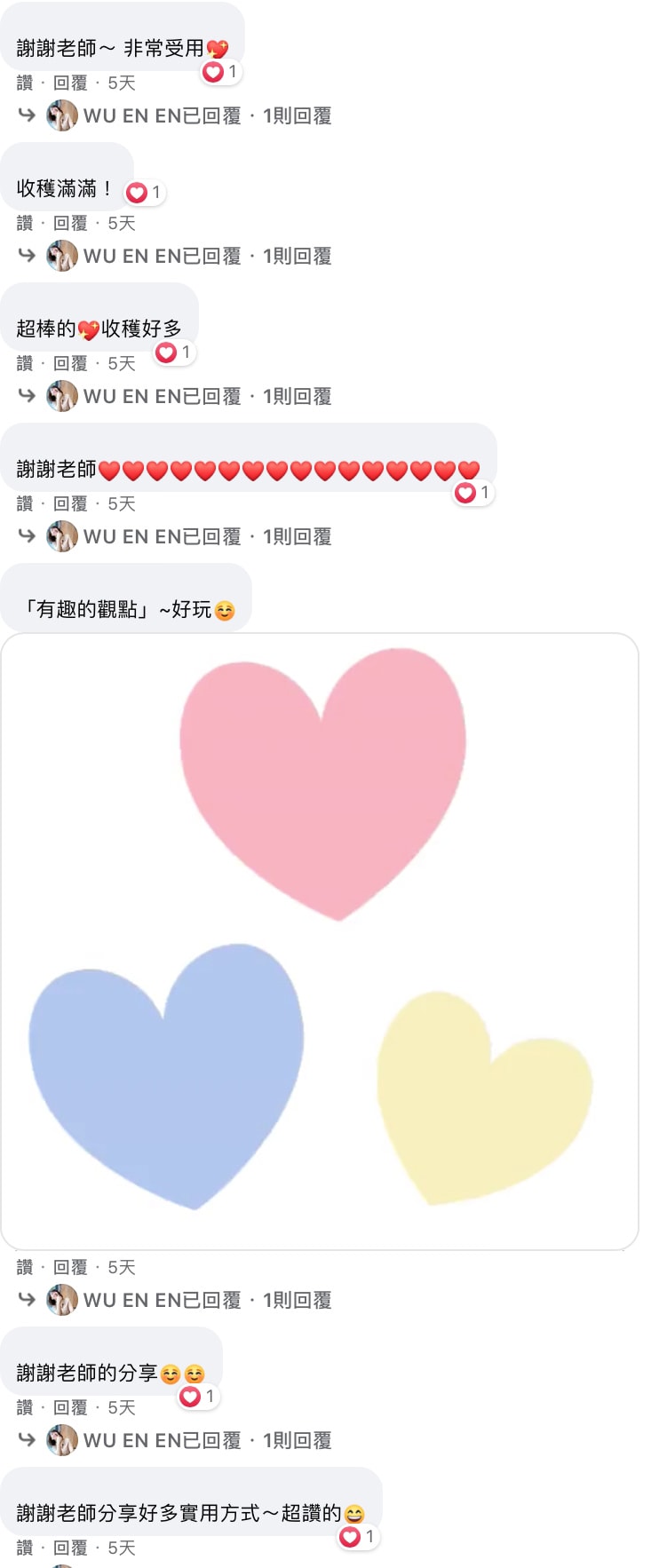Expand WU EN EN's reply under 收穫滿滿！
The width and height of the screenshot is (659, 1568).
[208, 257]
